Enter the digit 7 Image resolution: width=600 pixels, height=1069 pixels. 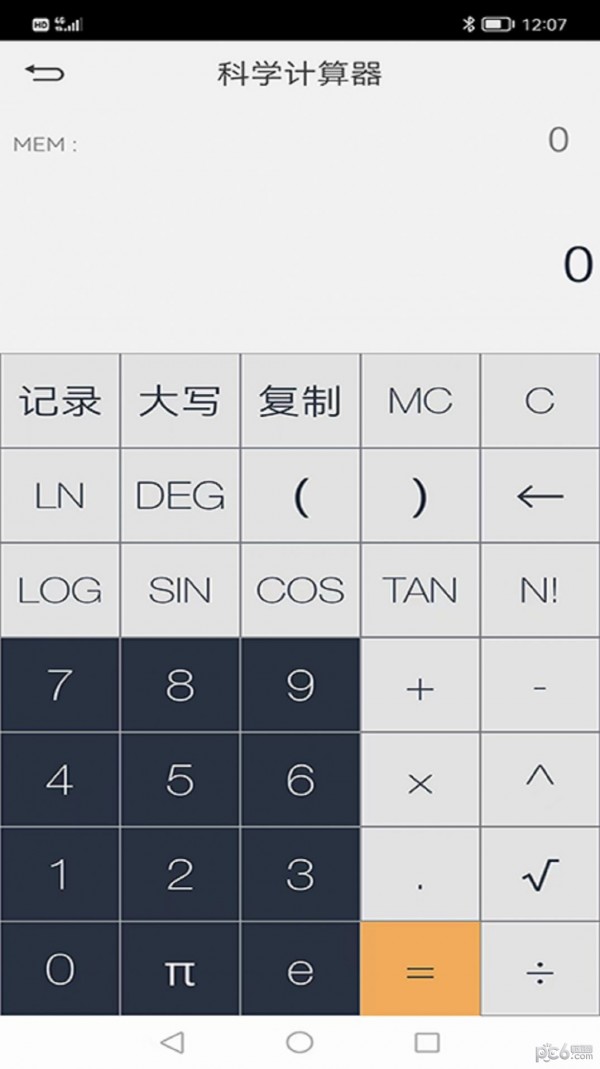(60, 685)
